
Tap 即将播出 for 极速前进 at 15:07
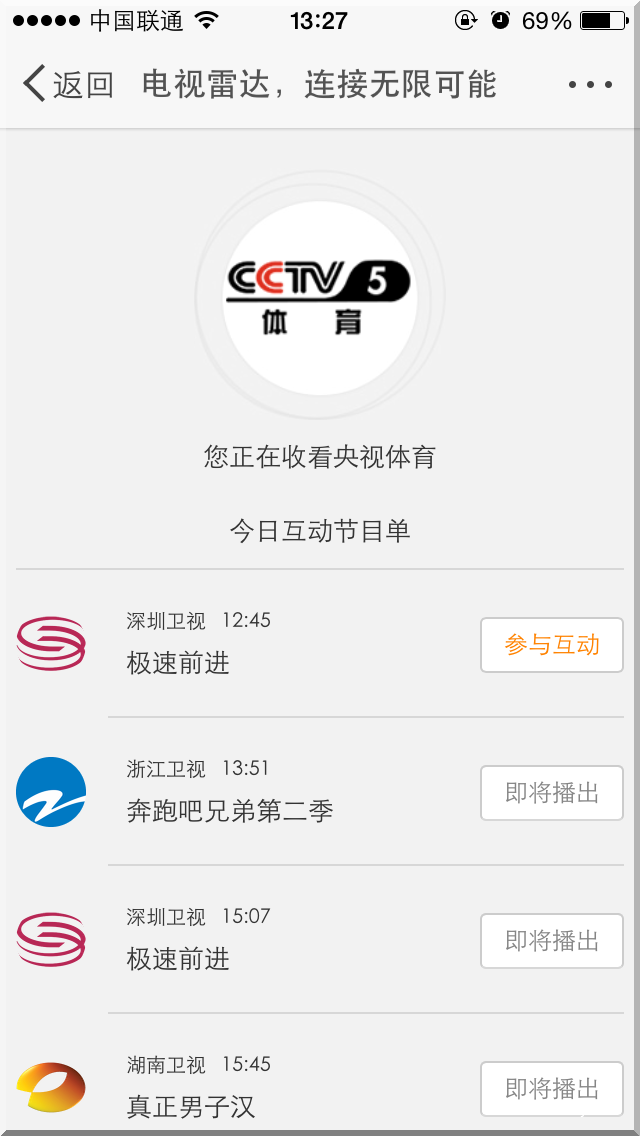[x=552, y=941]
